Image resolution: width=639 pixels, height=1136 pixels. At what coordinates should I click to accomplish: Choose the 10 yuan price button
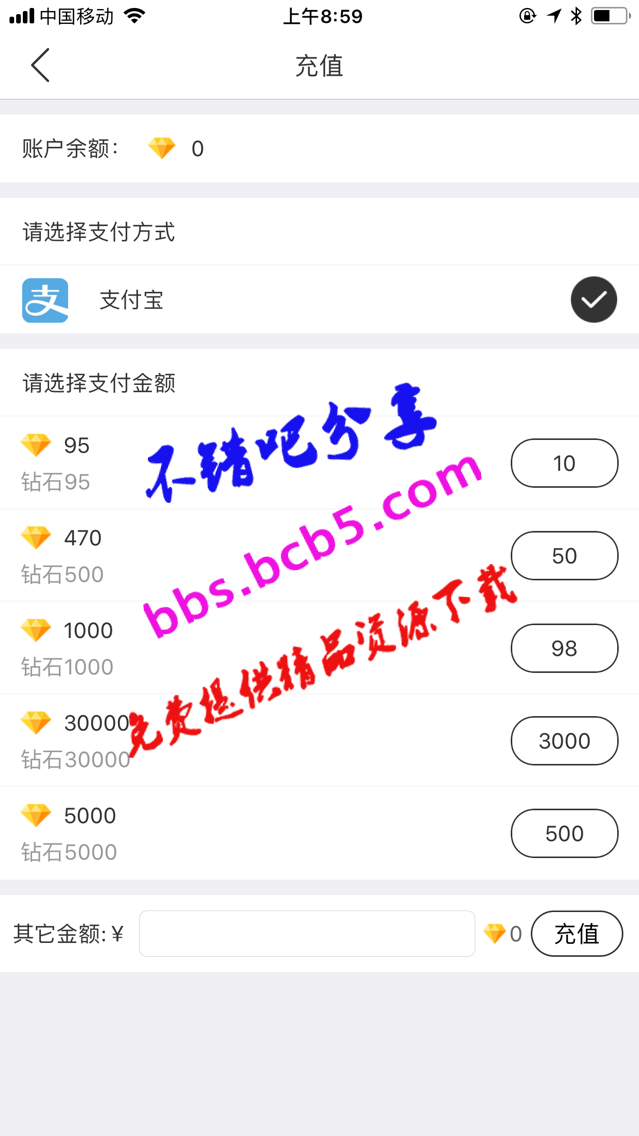point(564,463)
